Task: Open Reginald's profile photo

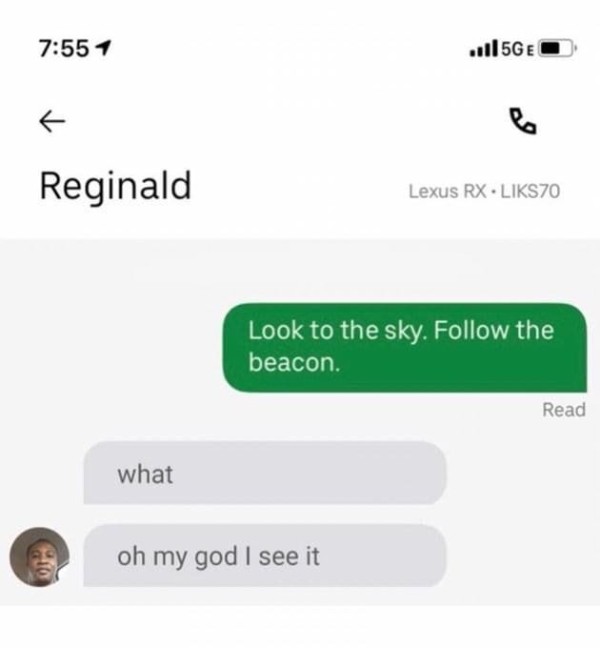Action: click(x=39, y=557)
